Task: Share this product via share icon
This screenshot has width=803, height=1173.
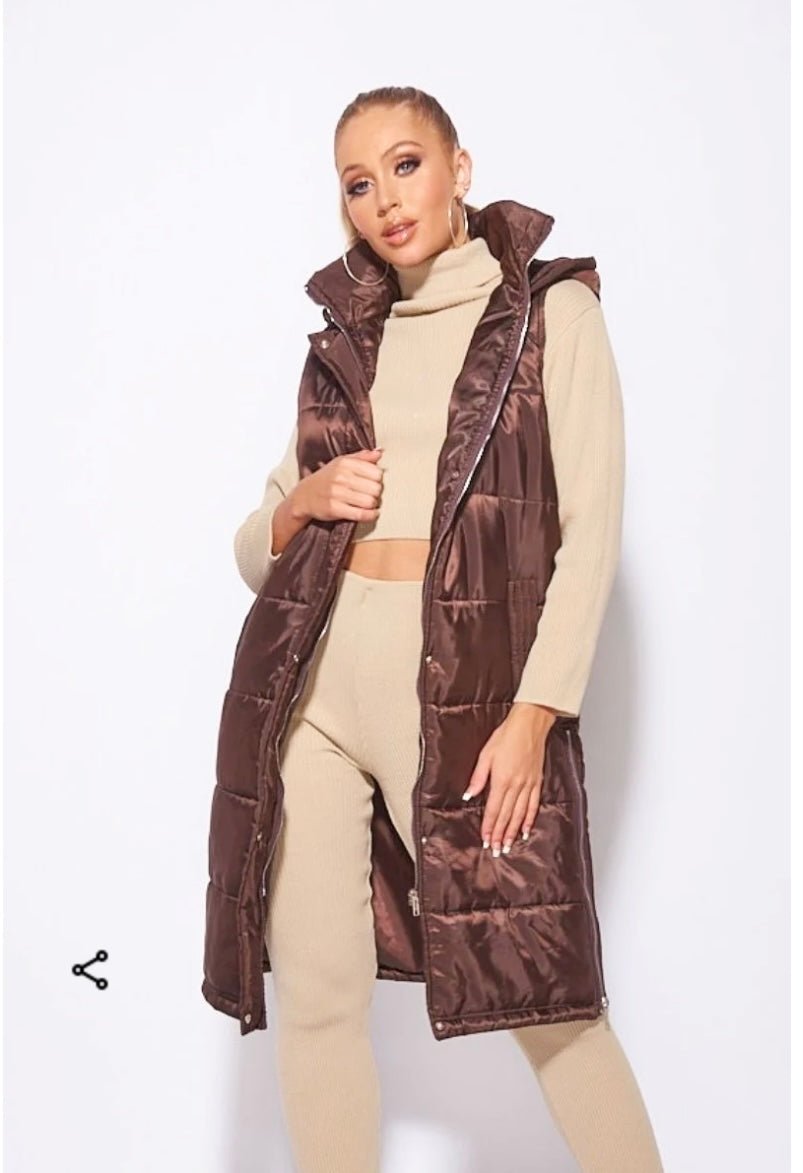Action: [x=90, y=970]
